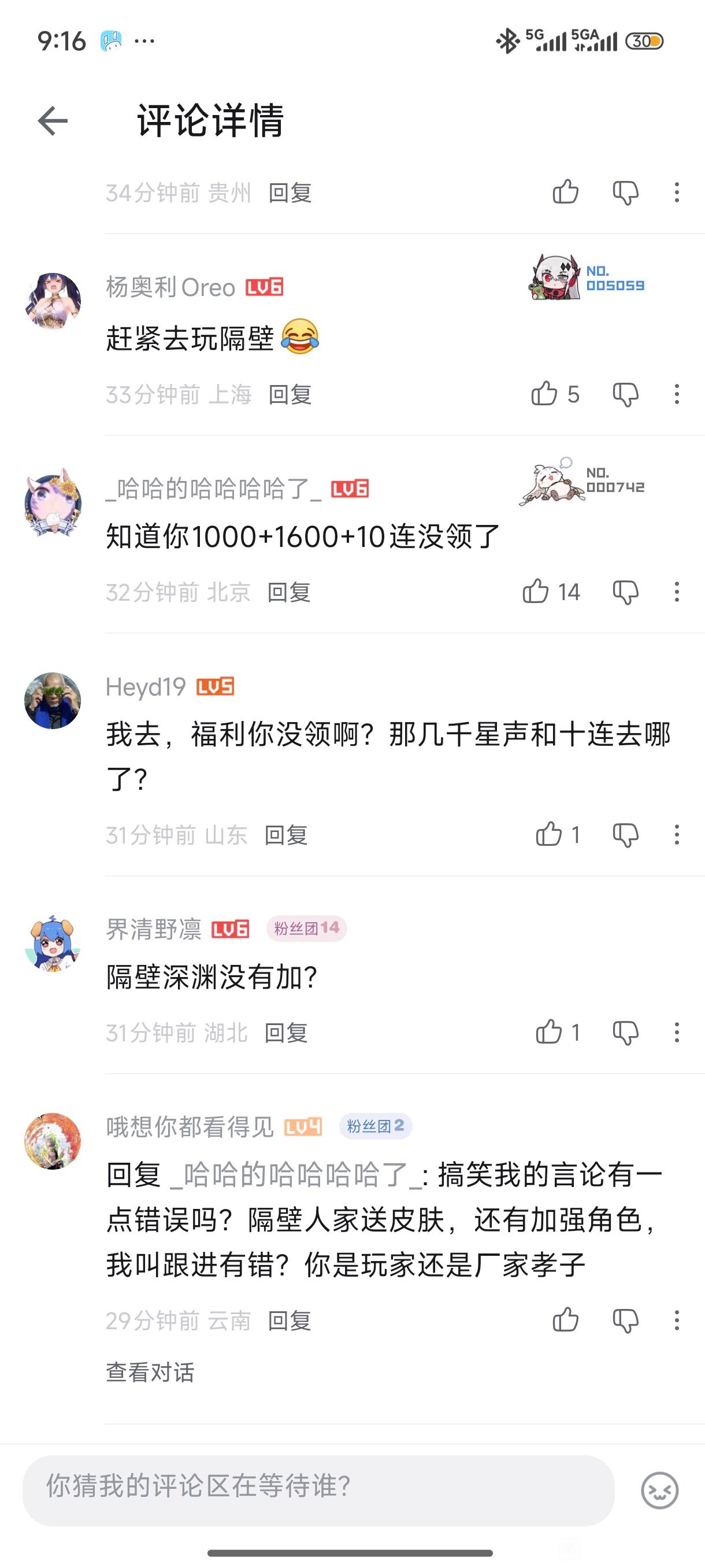
Task: Reply to 杨奥利Oreo's comment
Action: coord(290,394)
